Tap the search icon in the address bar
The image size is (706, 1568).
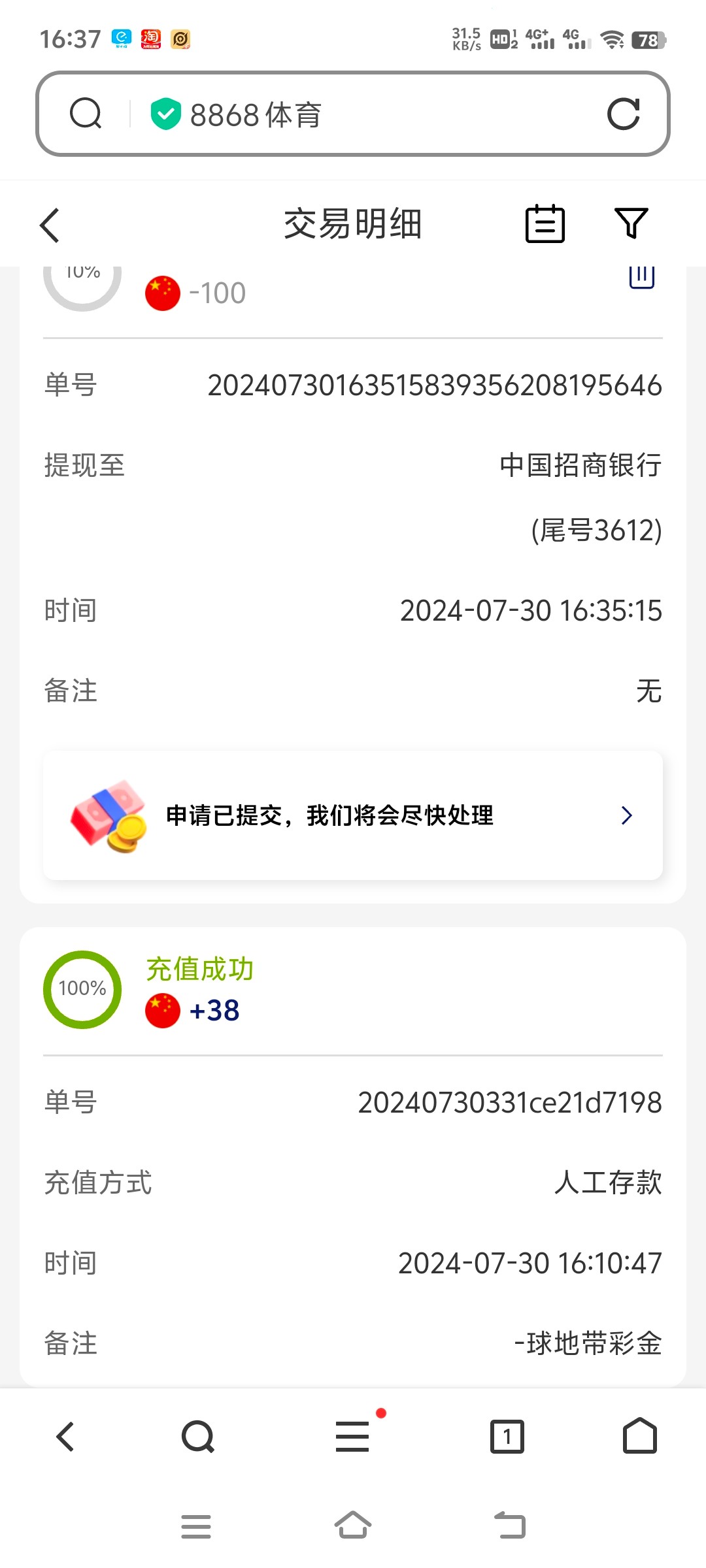click(86, 114)
